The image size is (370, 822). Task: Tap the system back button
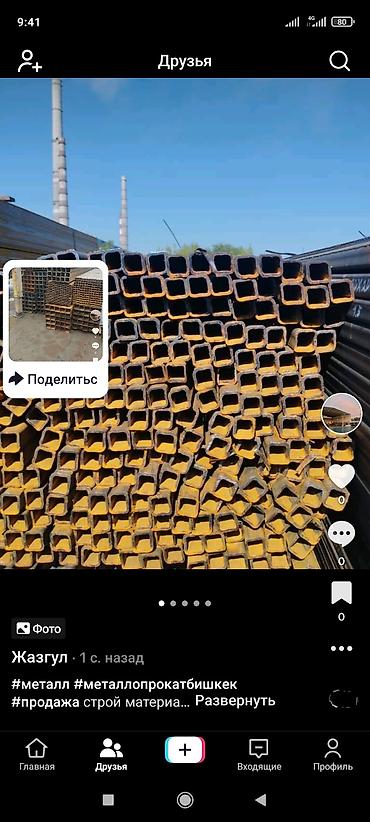click(260, 799)
